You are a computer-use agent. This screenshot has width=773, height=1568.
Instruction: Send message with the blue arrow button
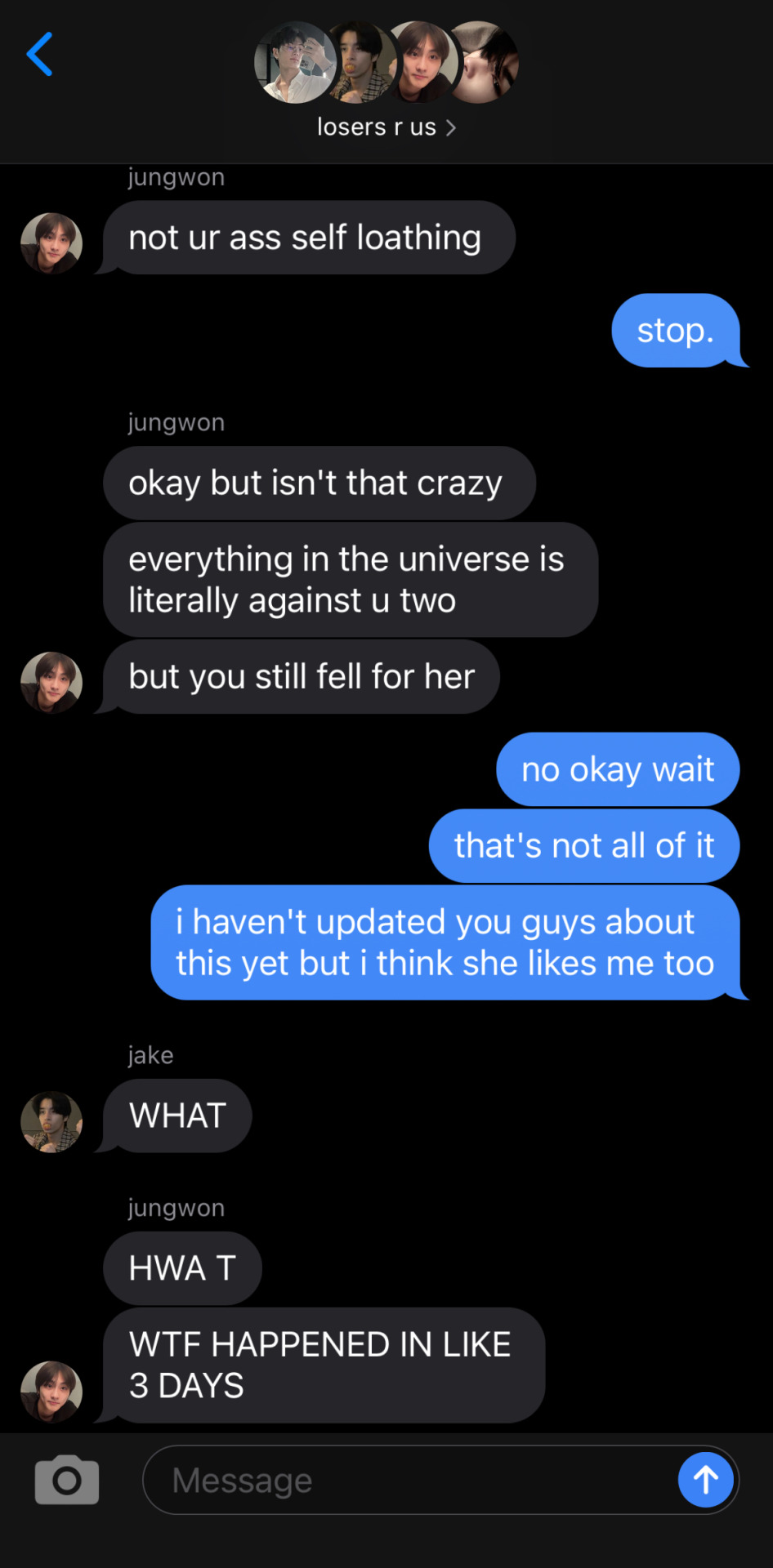(705, 1479)
